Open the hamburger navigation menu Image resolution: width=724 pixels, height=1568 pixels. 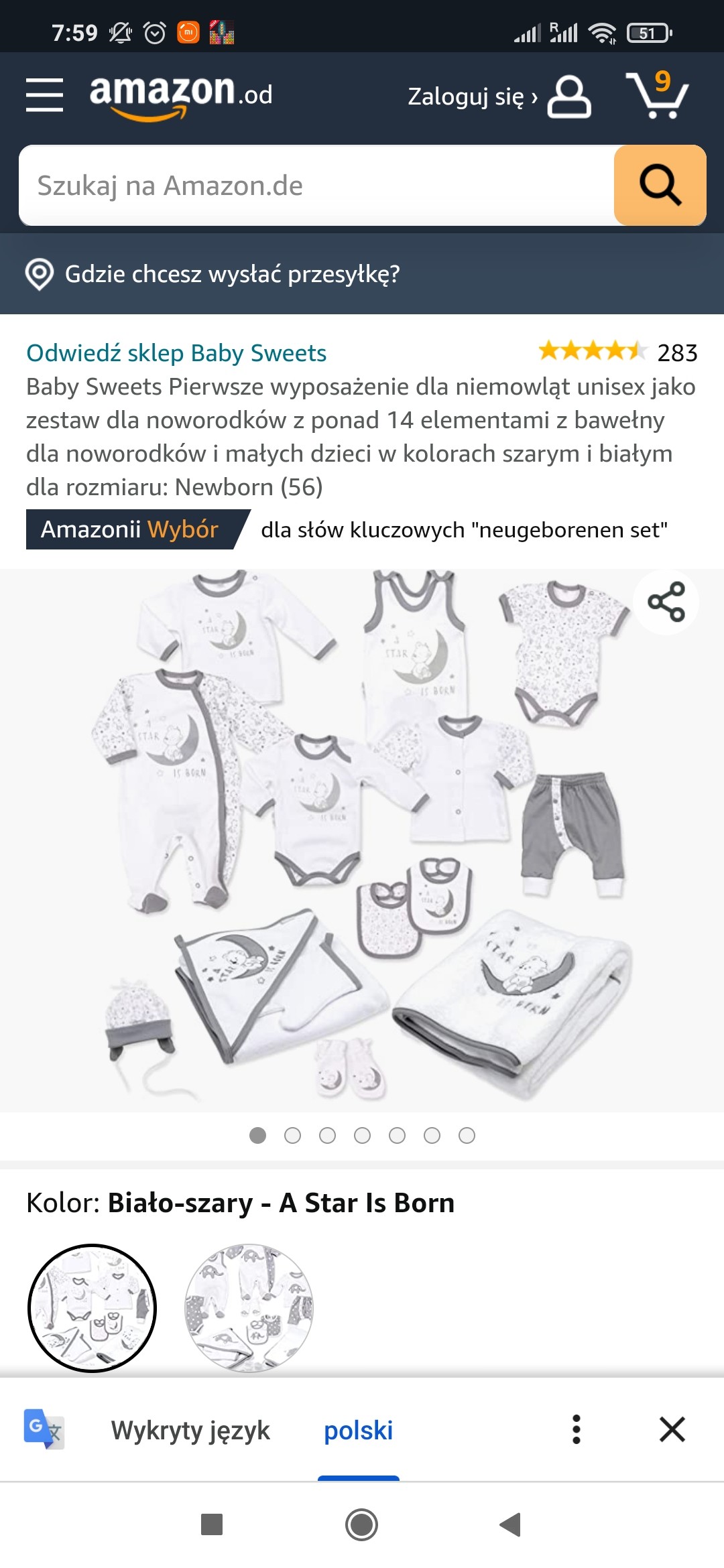44,94
